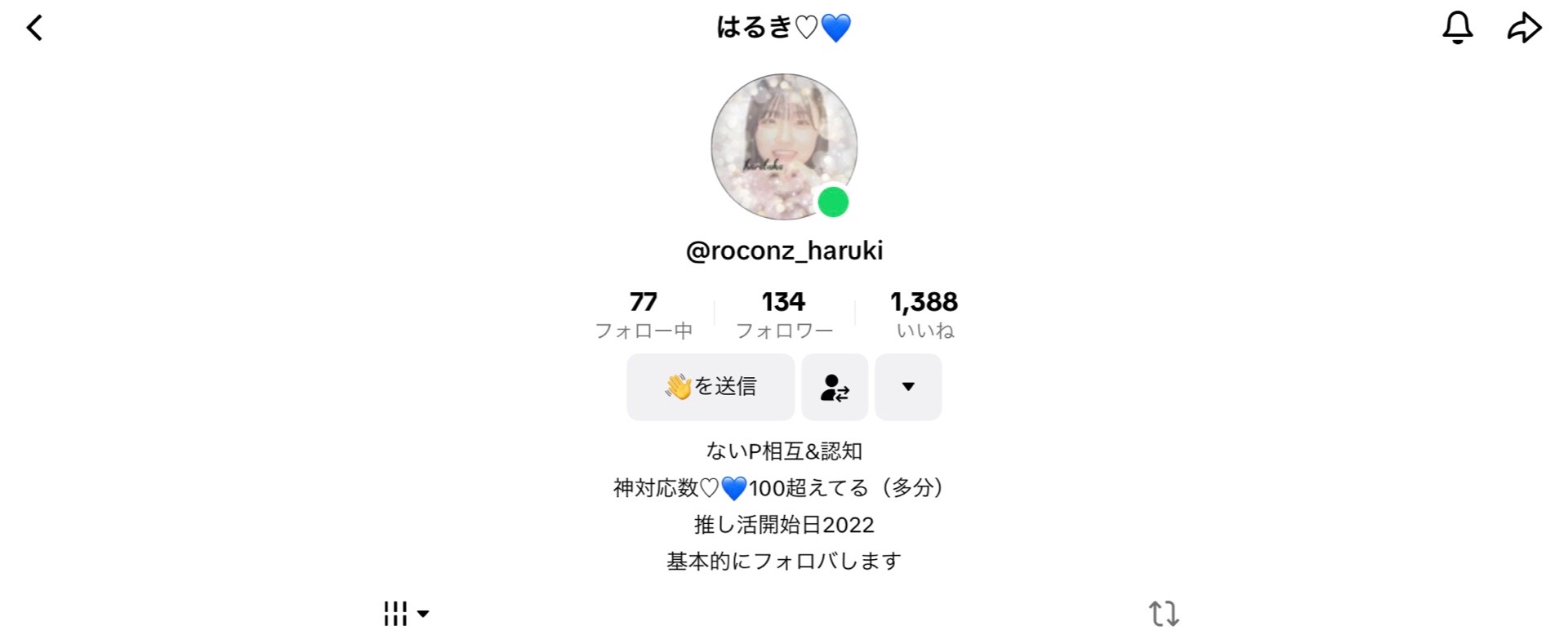Image resolution: width=1568 pixels, height=635 pixels.
Task: View the 134 followers list
Action: coord(784,314)
